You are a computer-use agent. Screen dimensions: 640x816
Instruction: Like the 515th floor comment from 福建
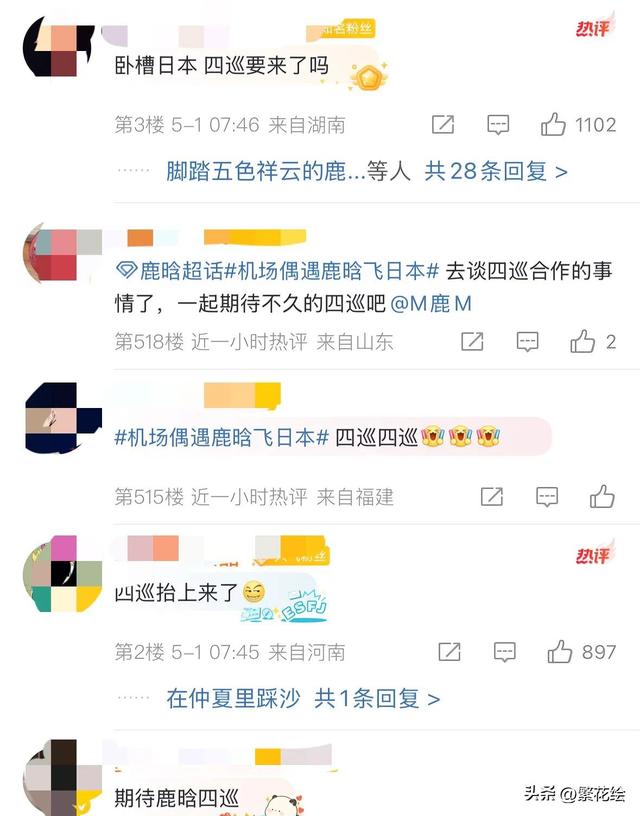[x=602, y=496]
